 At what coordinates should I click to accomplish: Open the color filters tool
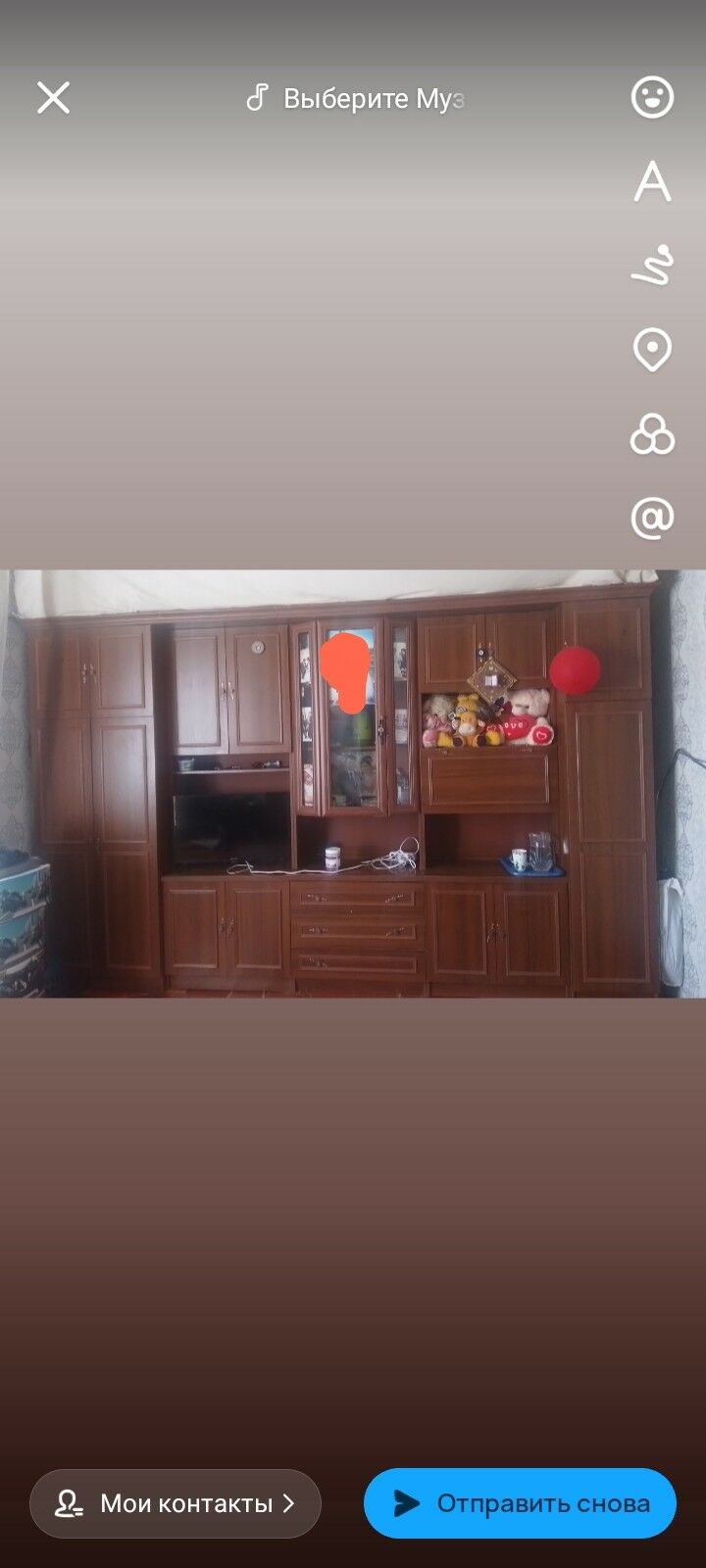652,434
